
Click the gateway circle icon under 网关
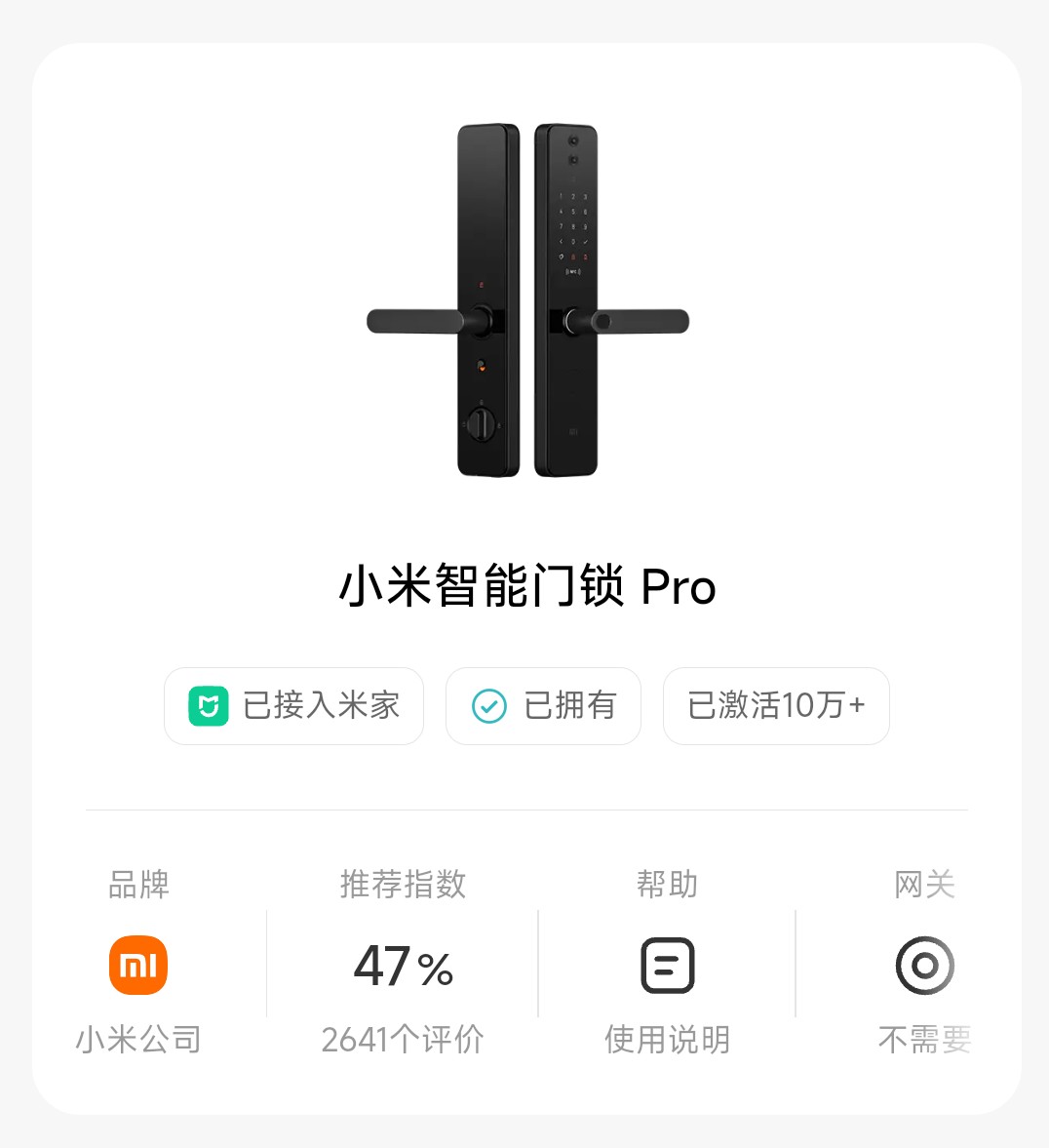click(x=924, y=965)
